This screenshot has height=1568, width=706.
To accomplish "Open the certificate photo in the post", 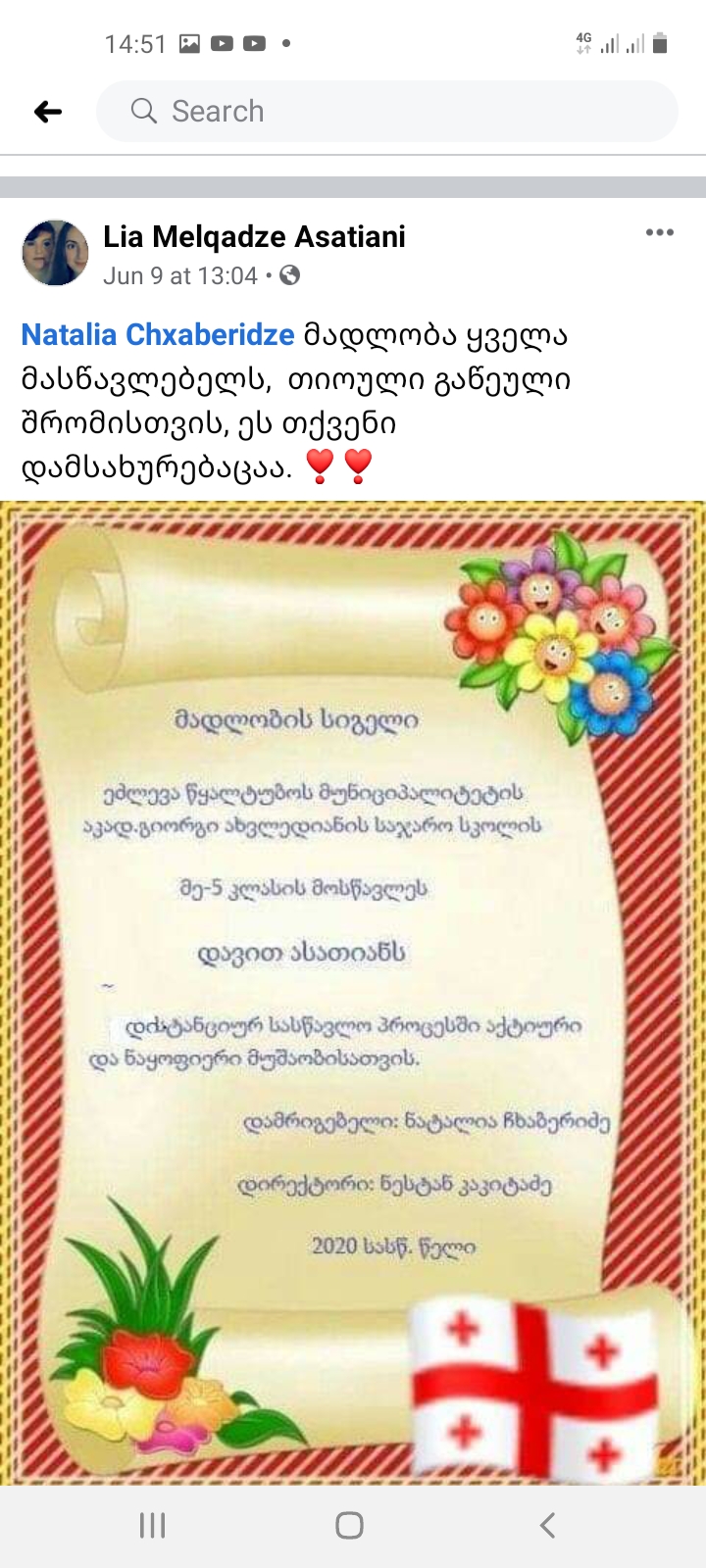I will [x=353, y=993].
